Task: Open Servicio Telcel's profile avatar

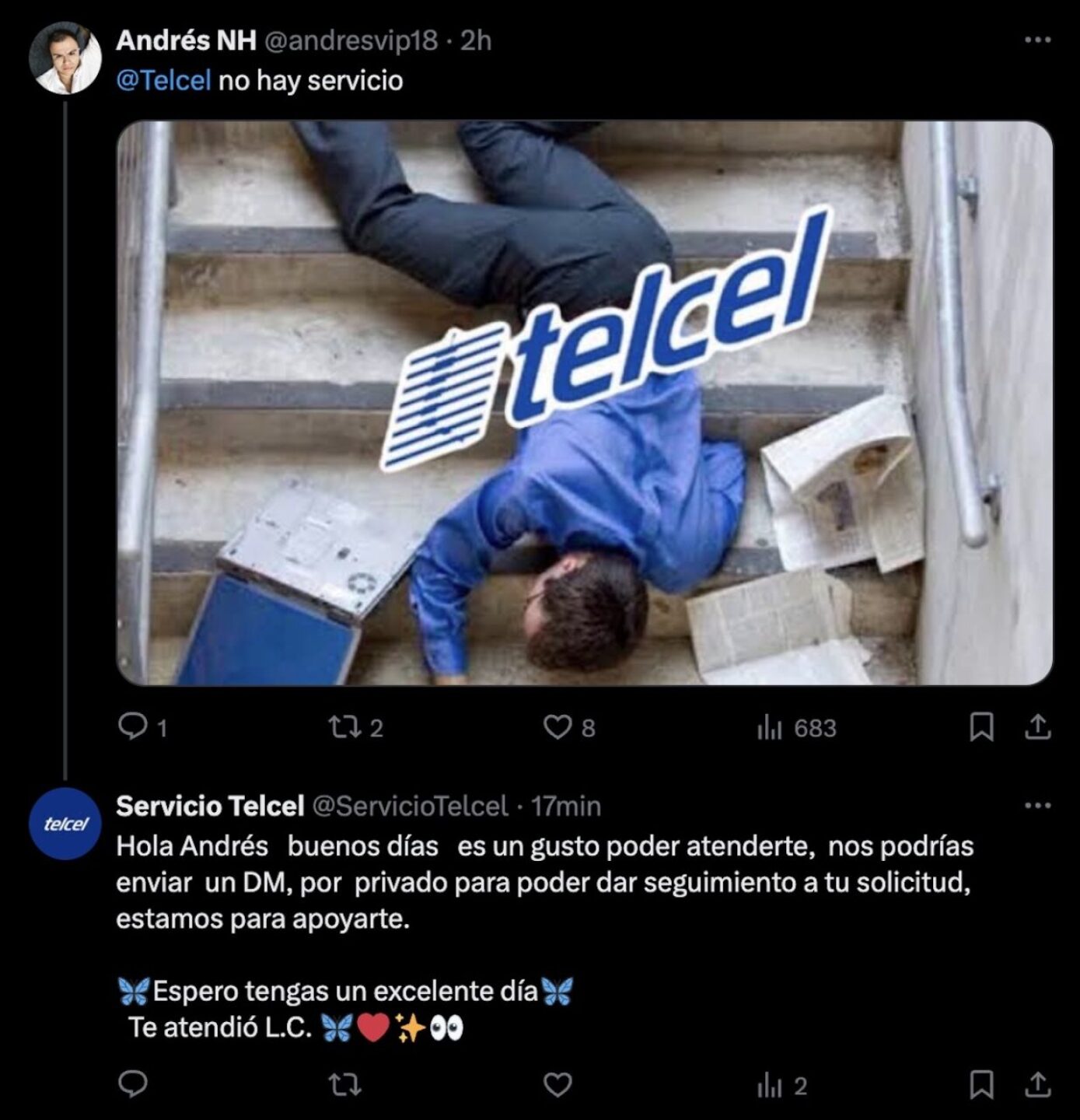Action: (x=65, y=824)
